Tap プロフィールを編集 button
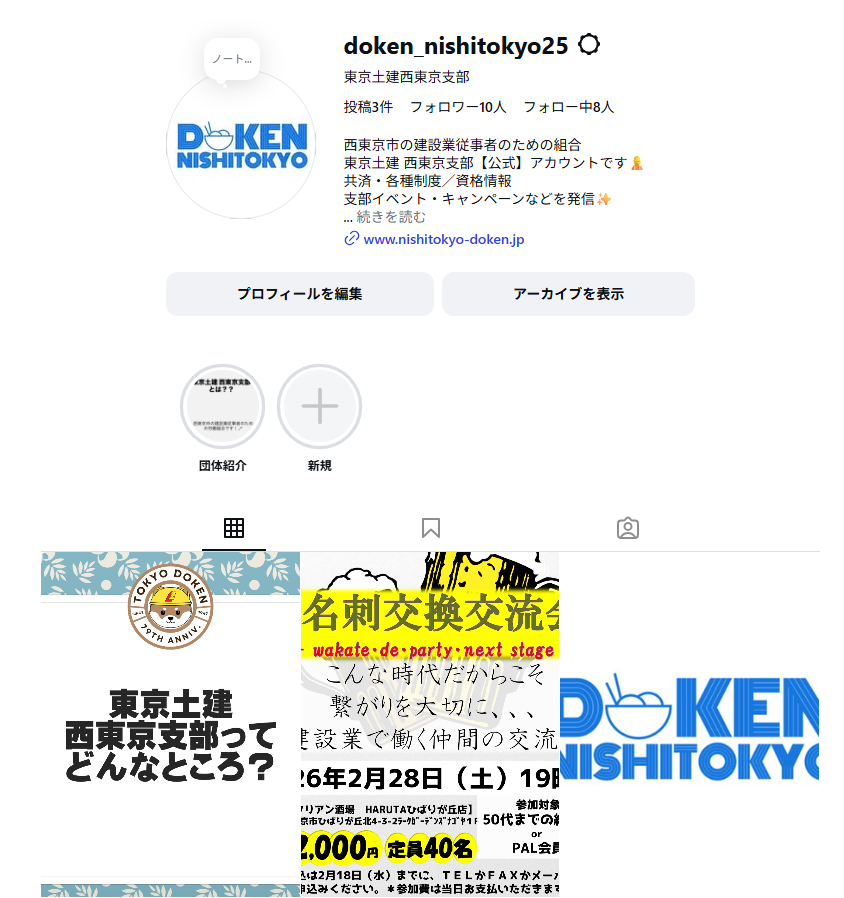The width and height of the screenshot is (844, 898). (299, 294)
